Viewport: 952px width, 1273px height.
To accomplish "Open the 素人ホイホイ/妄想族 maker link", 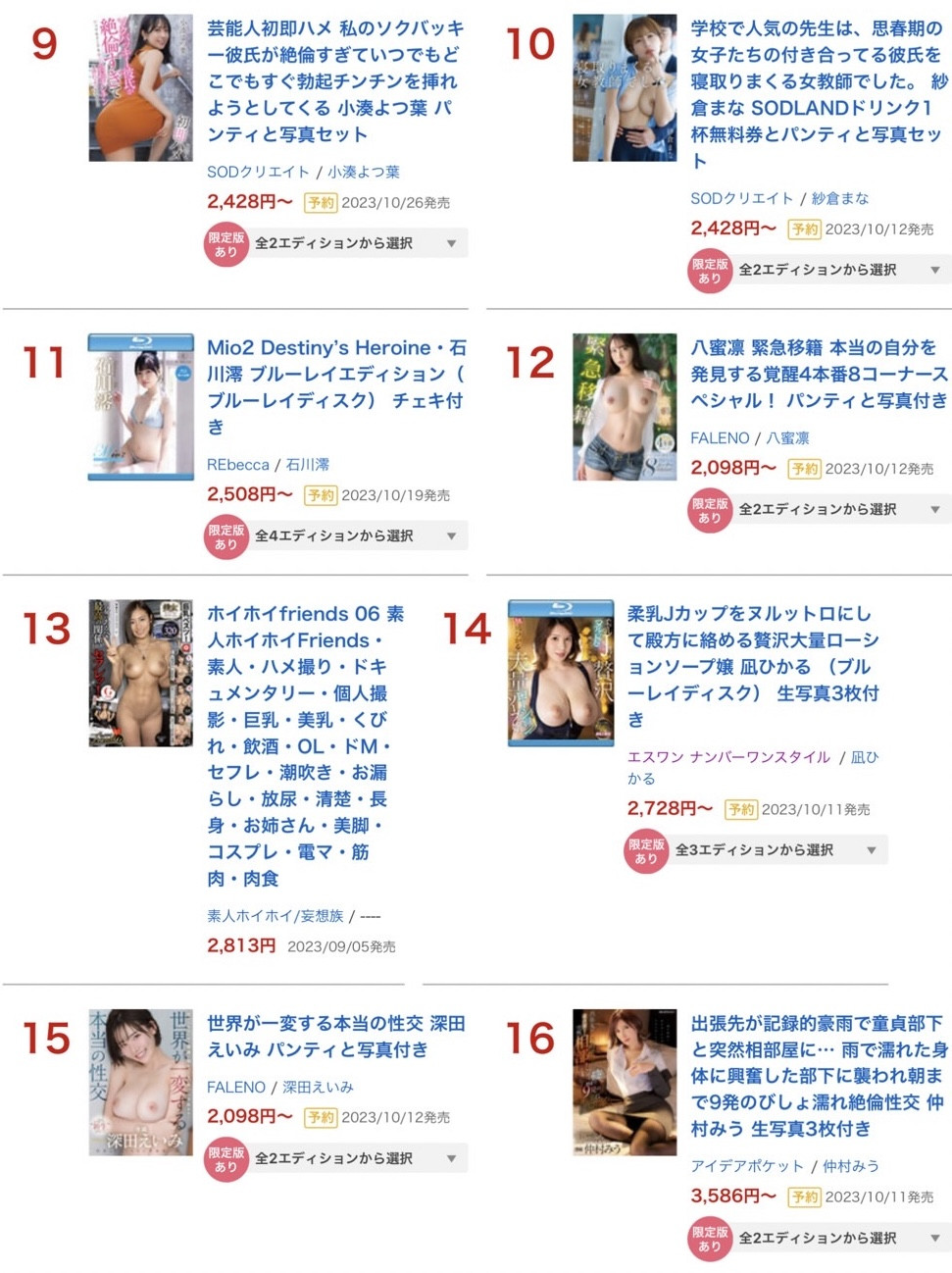I will (x=275, y=916).
